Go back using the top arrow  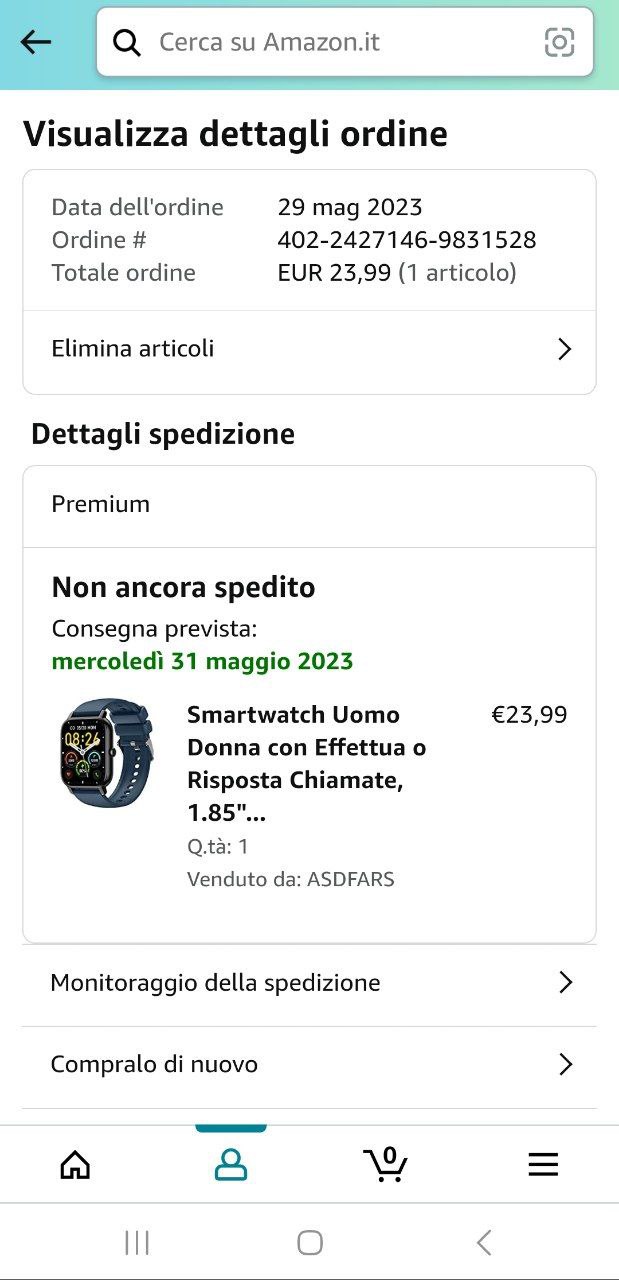pos(36,42)
